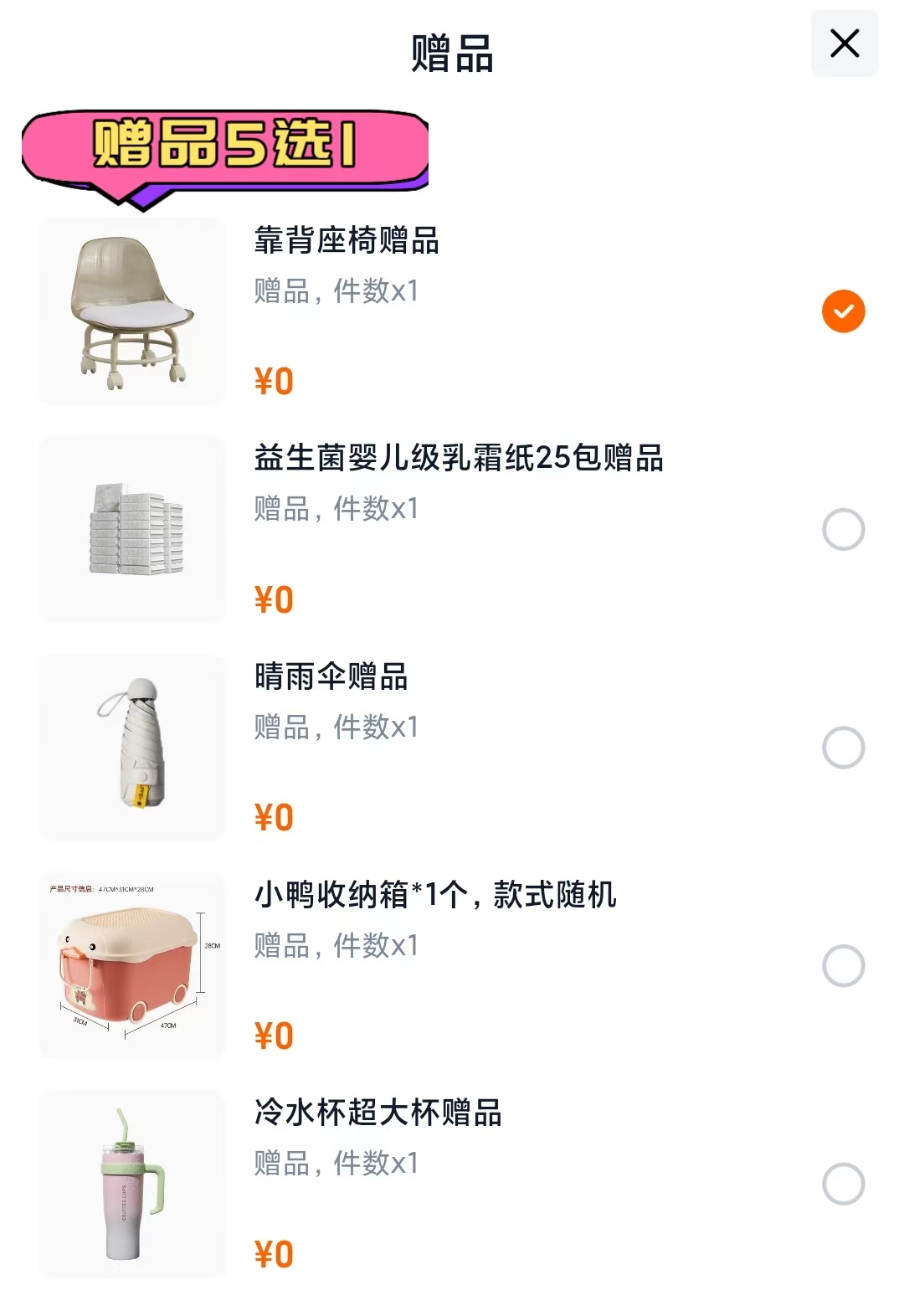Click the duck storage box product image

(x=131, y=964)
